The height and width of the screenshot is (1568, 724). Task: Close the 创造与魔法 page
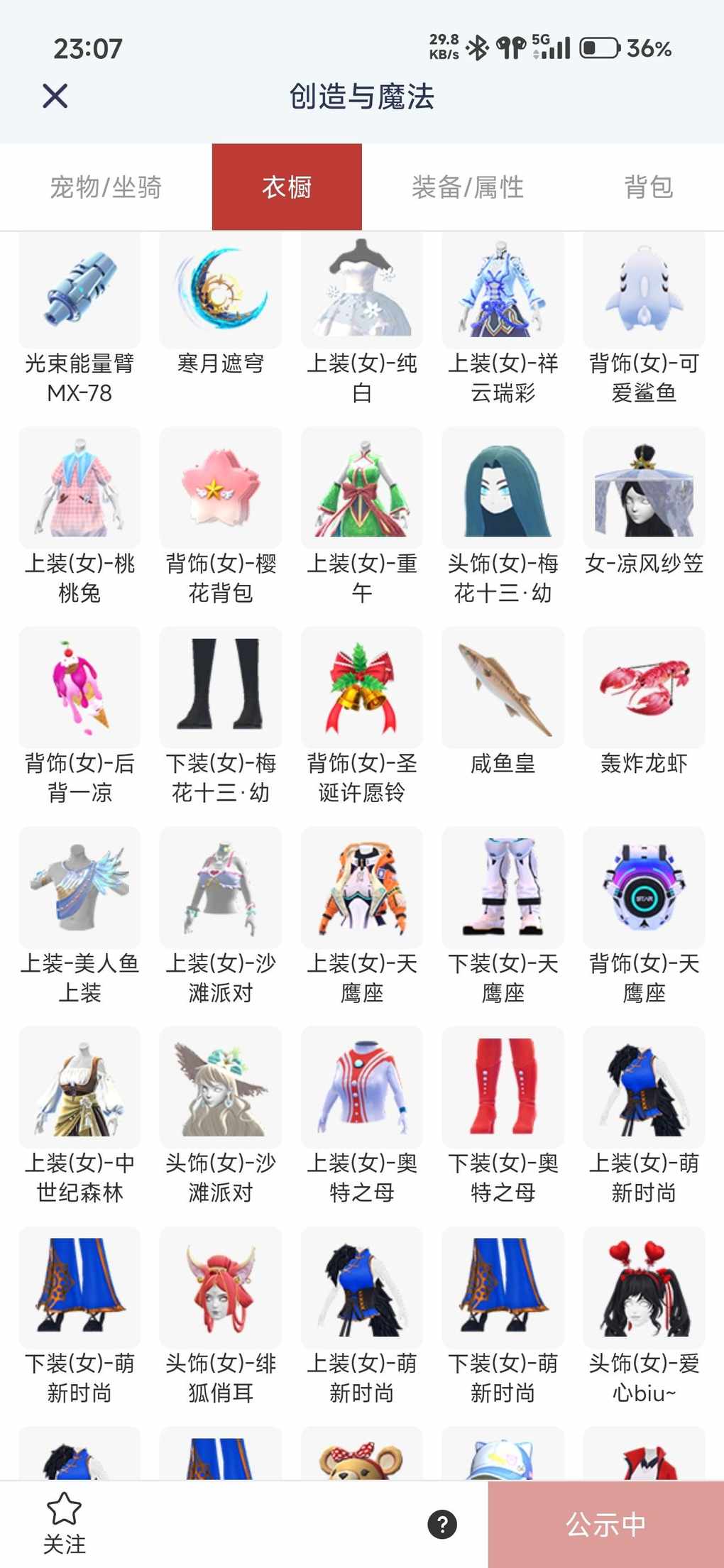(x=55, y=95)
